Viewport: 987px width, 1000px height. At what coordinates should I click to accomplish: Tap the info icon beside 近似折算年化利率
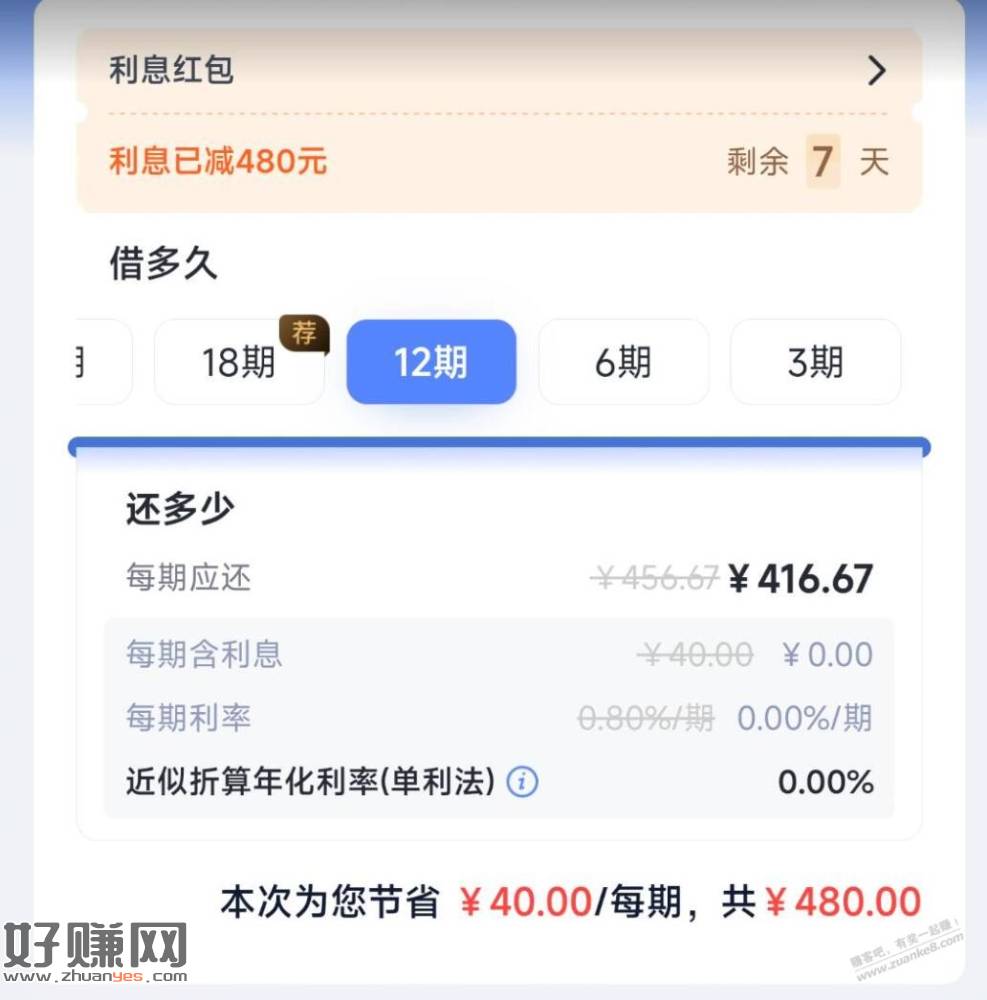[522, 781]
